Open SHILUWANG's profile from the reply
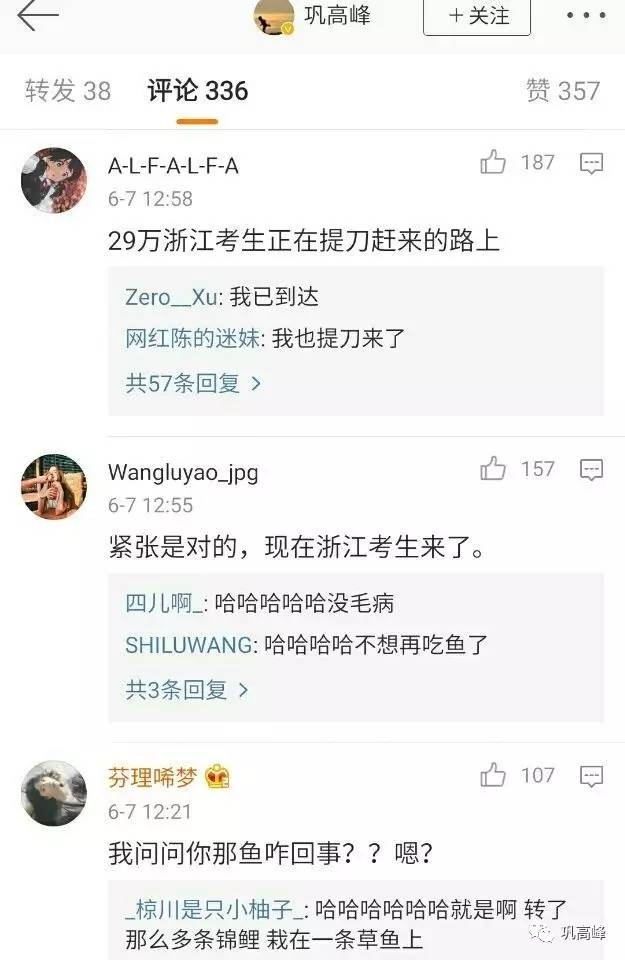The height and width of the screenshot is (960, 625). pyautogui.click(x=188, y=645)
